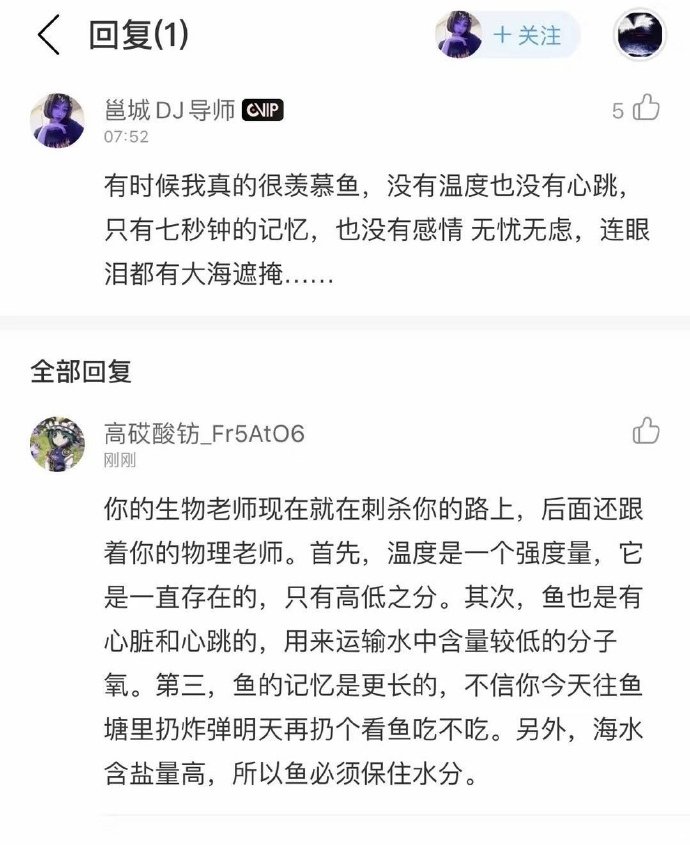Viewport: 690px width, 845px height.
Task: Open the round profile picture at top right
Action: click(640, 36)
